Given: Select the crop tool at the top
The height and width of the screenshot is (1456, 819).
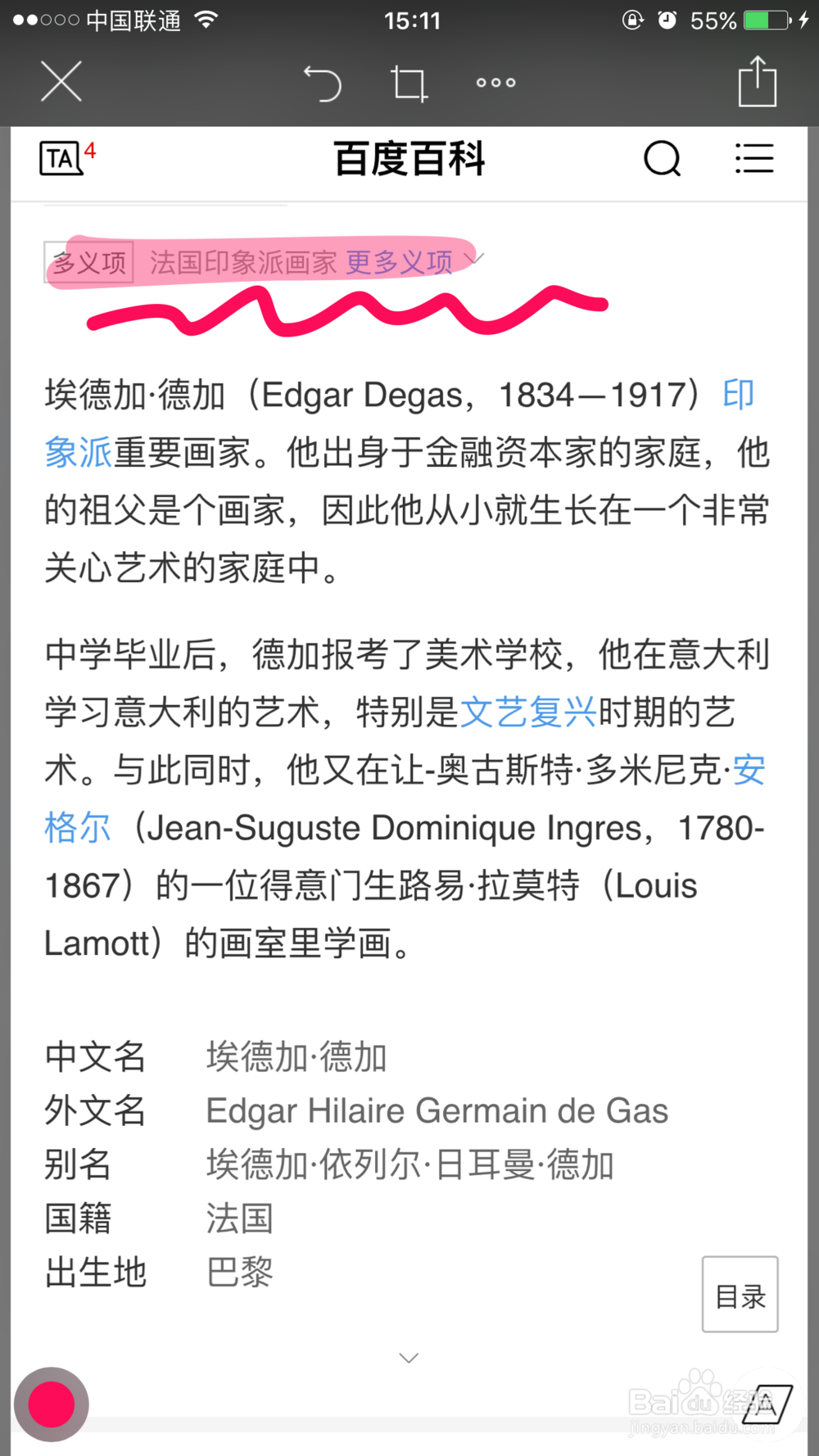Looking at the screenshot, I should click(x=408, y=82).
